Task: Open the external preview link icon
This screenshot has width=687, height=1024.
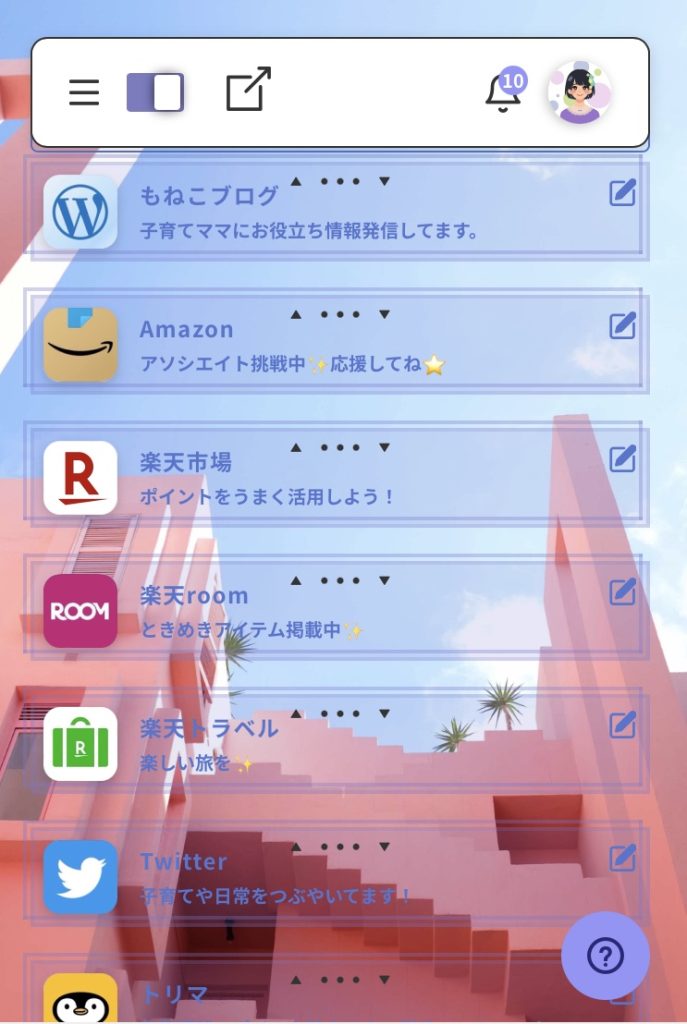Action: [x=248, y=90]
